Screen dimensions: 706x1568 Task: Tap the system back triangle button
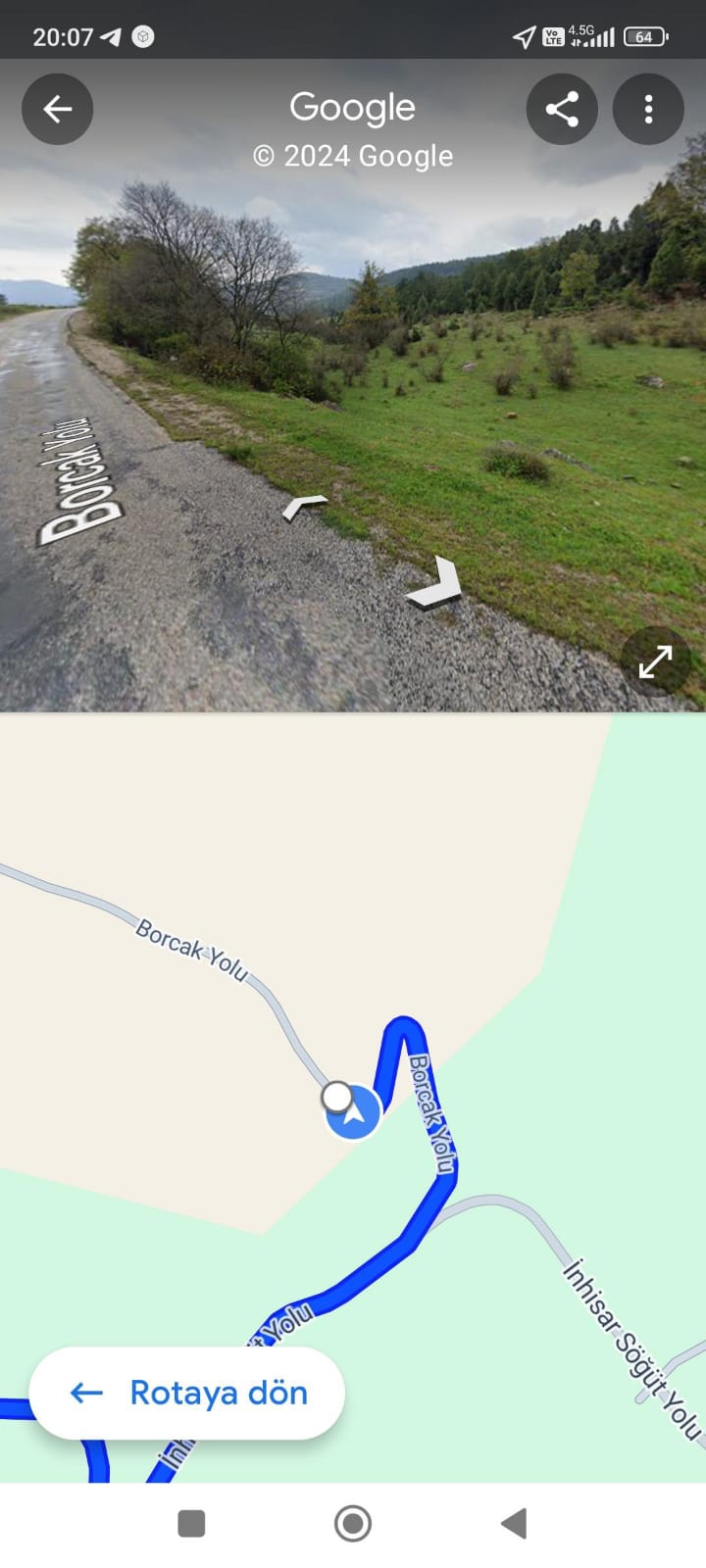pyautogui.click(x=514, y=1524)
